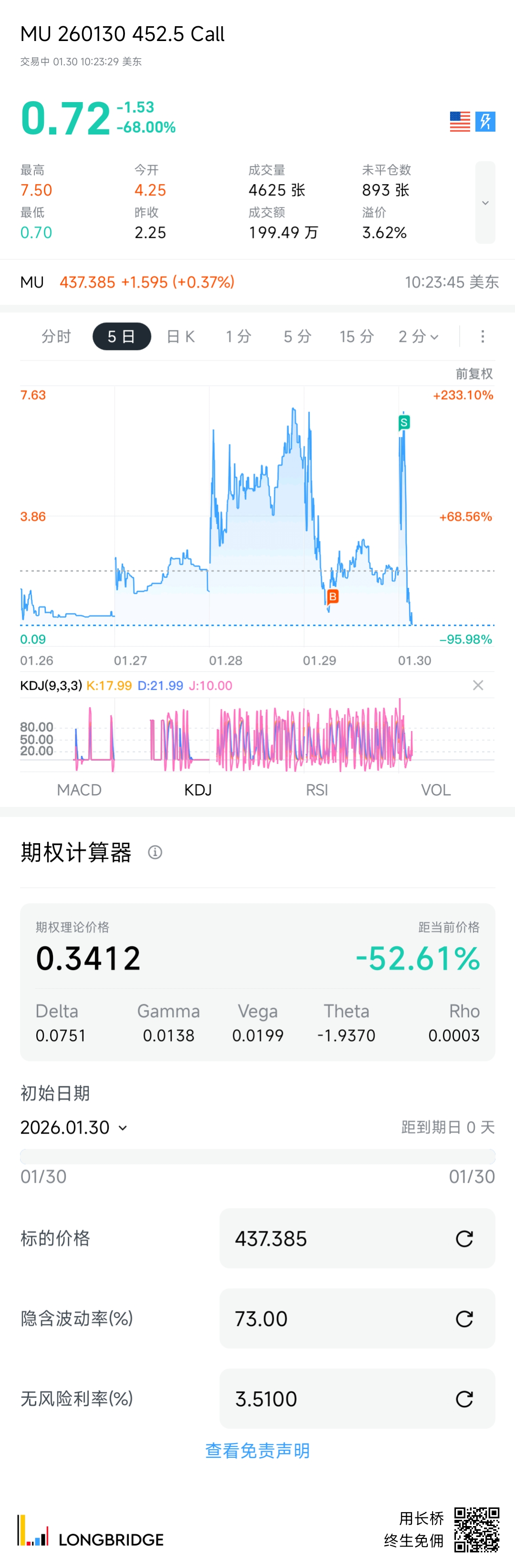Reset the 隐含波动率 value with refresh icon
The width and height of the screenshot is (515, 1568).
coord(464,1319)
